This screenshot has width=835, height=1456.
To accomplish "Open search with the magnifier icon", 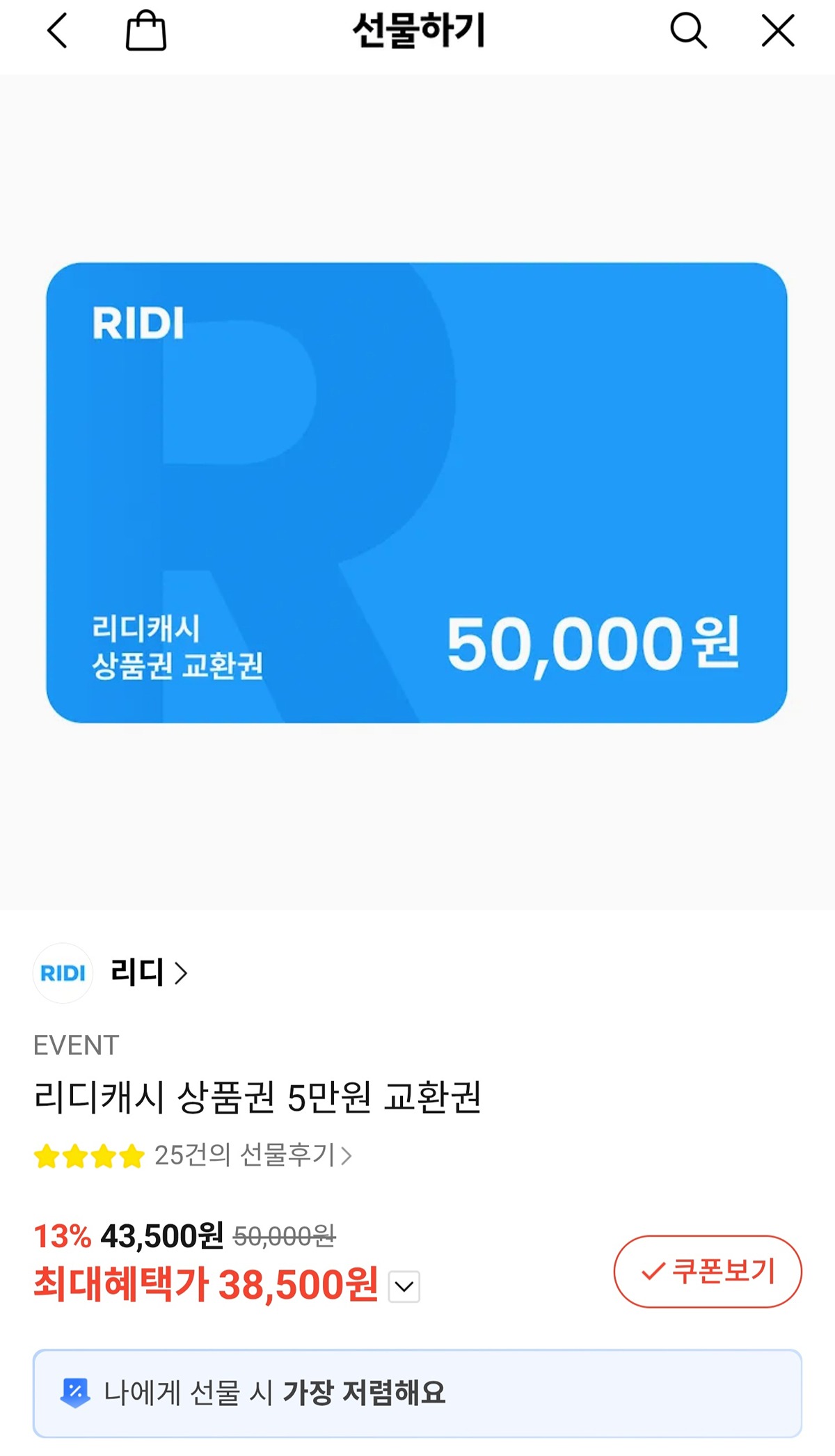I will click(688, 31).
